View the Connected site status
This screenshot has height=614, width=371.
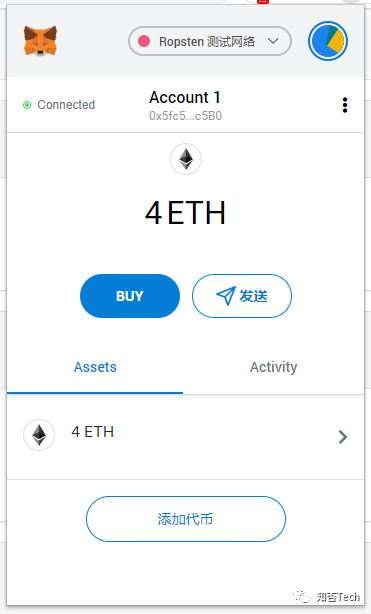click(x=59, y=105)
